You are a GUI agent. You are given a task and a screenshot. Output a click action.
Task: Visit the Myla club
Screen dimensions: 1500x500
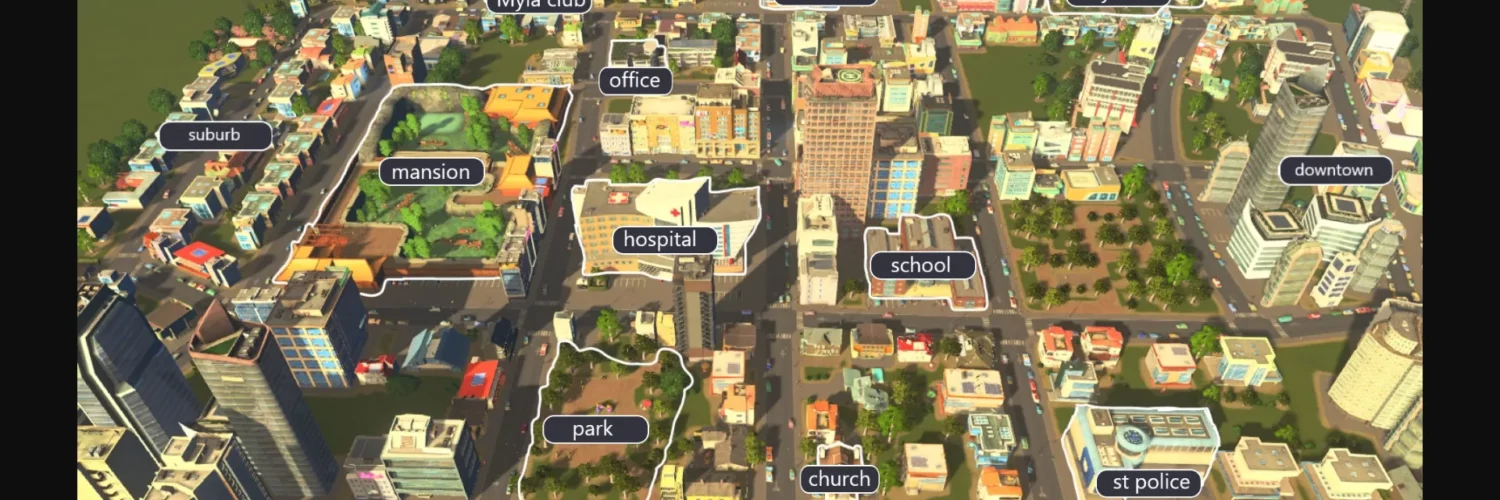click(538, 4)
